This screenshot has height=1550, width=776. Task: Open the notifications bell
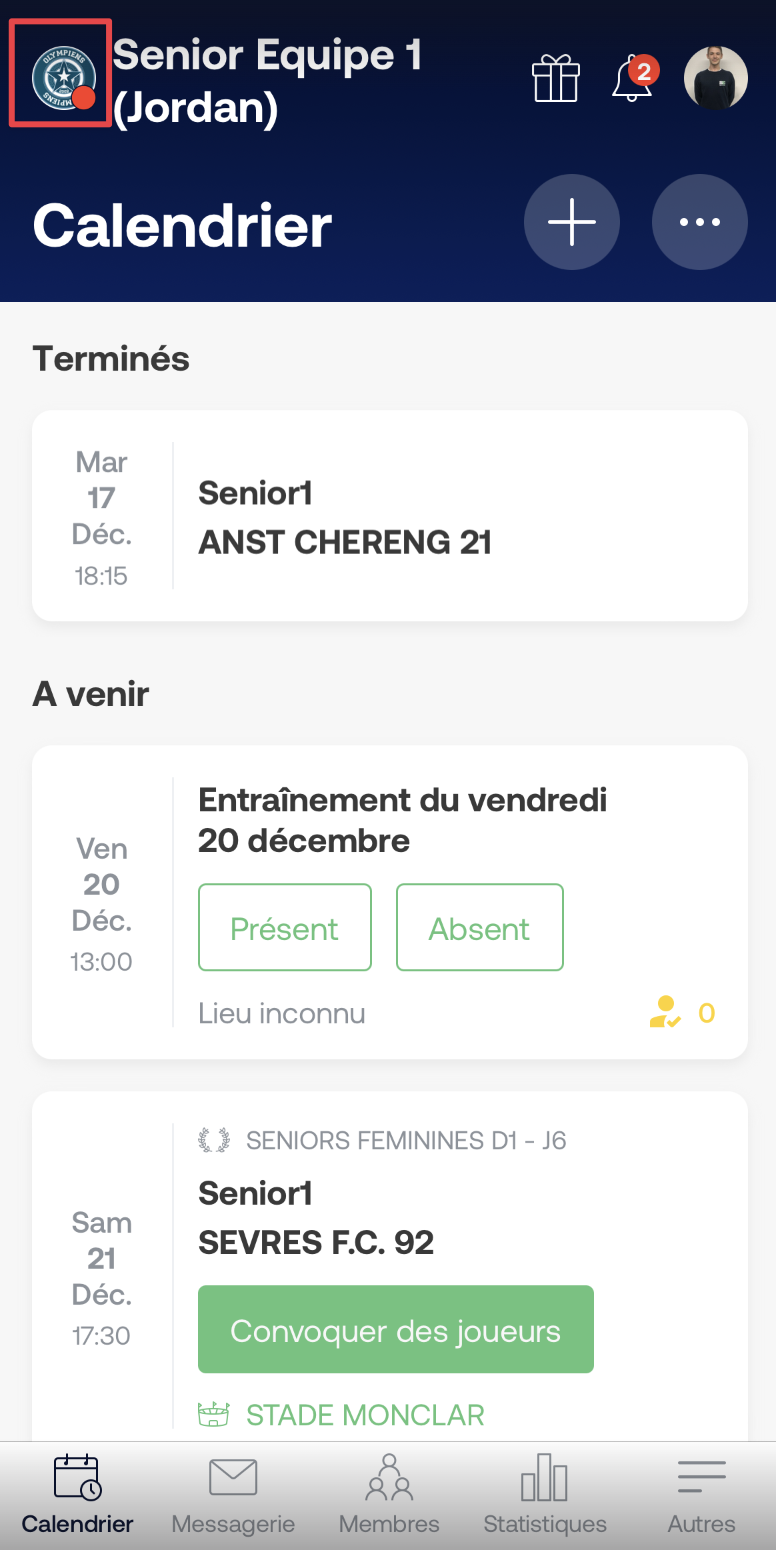tap(632, 78)
